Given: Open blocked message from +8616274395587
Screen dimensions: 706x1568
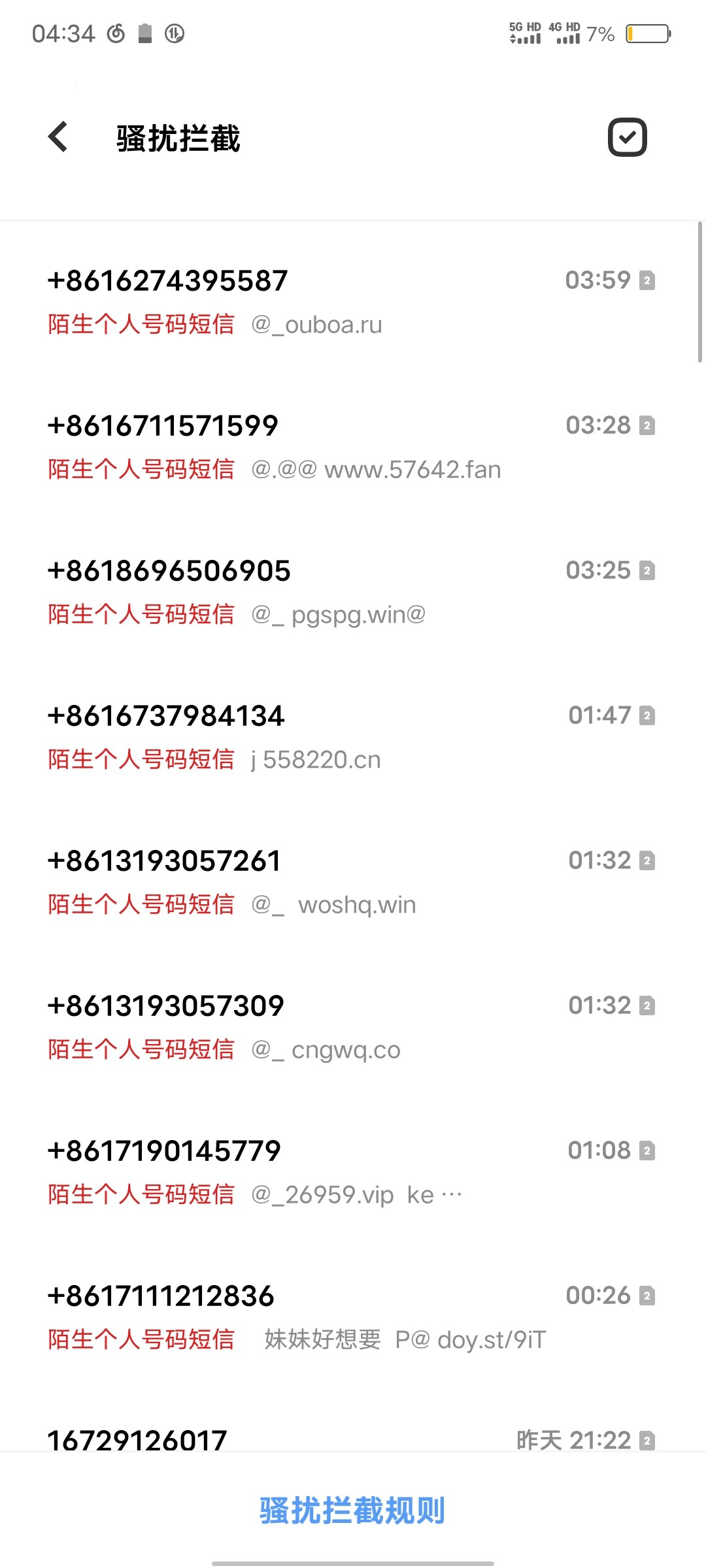Looking at the screenshot, I should (x=352, y=302).
